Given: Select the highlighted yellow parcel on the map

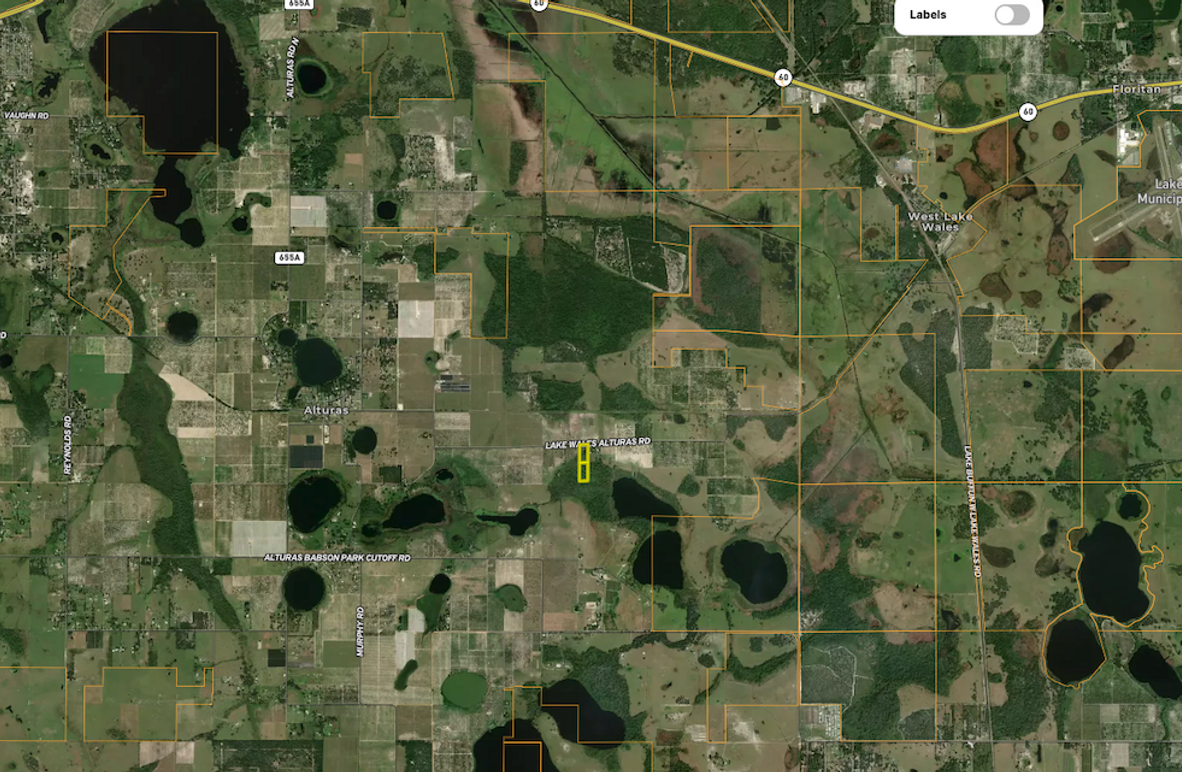Looking at the screenshot, I should click(583, 463).
